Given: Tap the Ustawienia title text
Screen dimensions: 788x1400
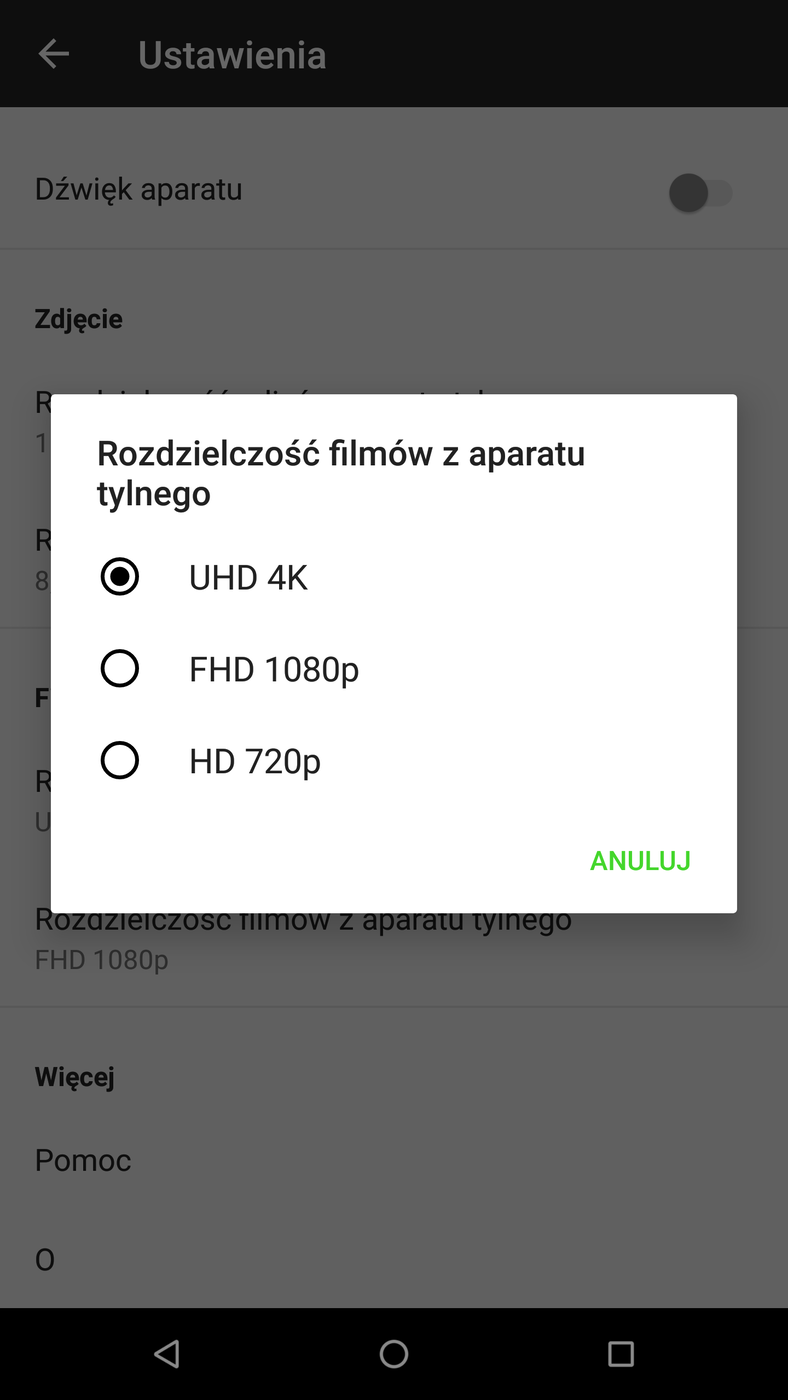Looking at the screenshot, I should coord(231,54).
